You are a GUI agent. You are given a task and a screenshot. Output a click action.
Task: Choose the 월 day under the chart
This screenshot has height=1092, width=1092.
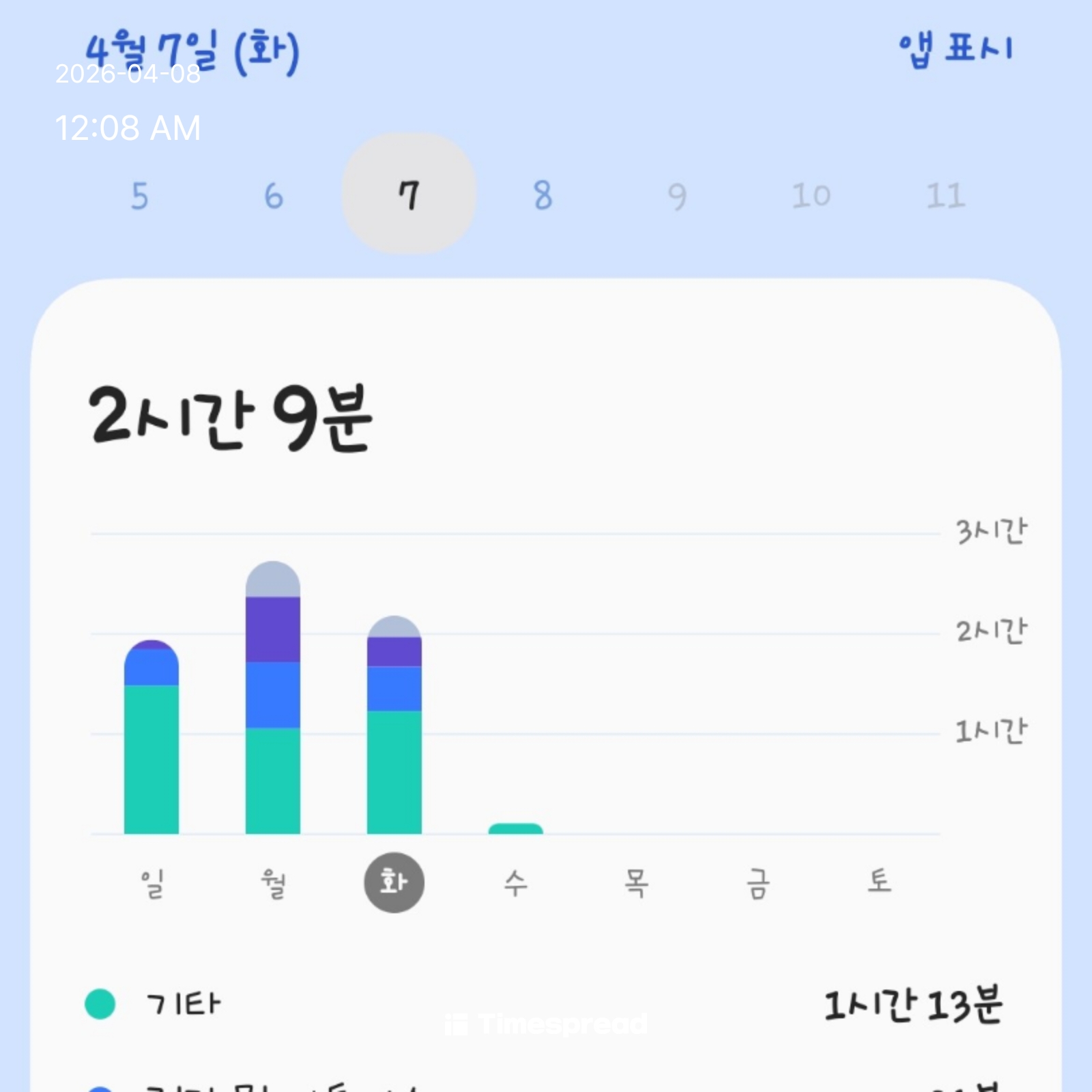coord(273,883)
